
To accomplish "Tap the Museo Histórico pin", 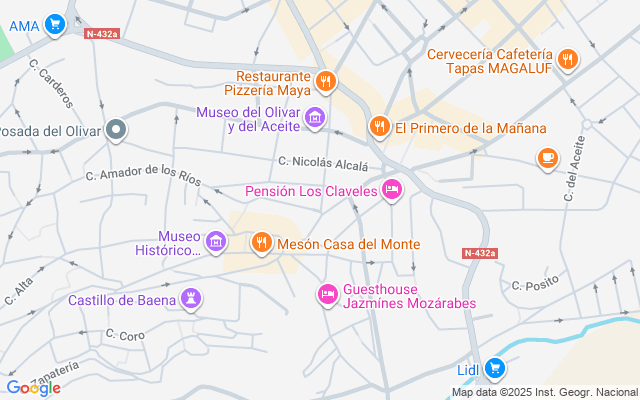I will click(215, 242).
